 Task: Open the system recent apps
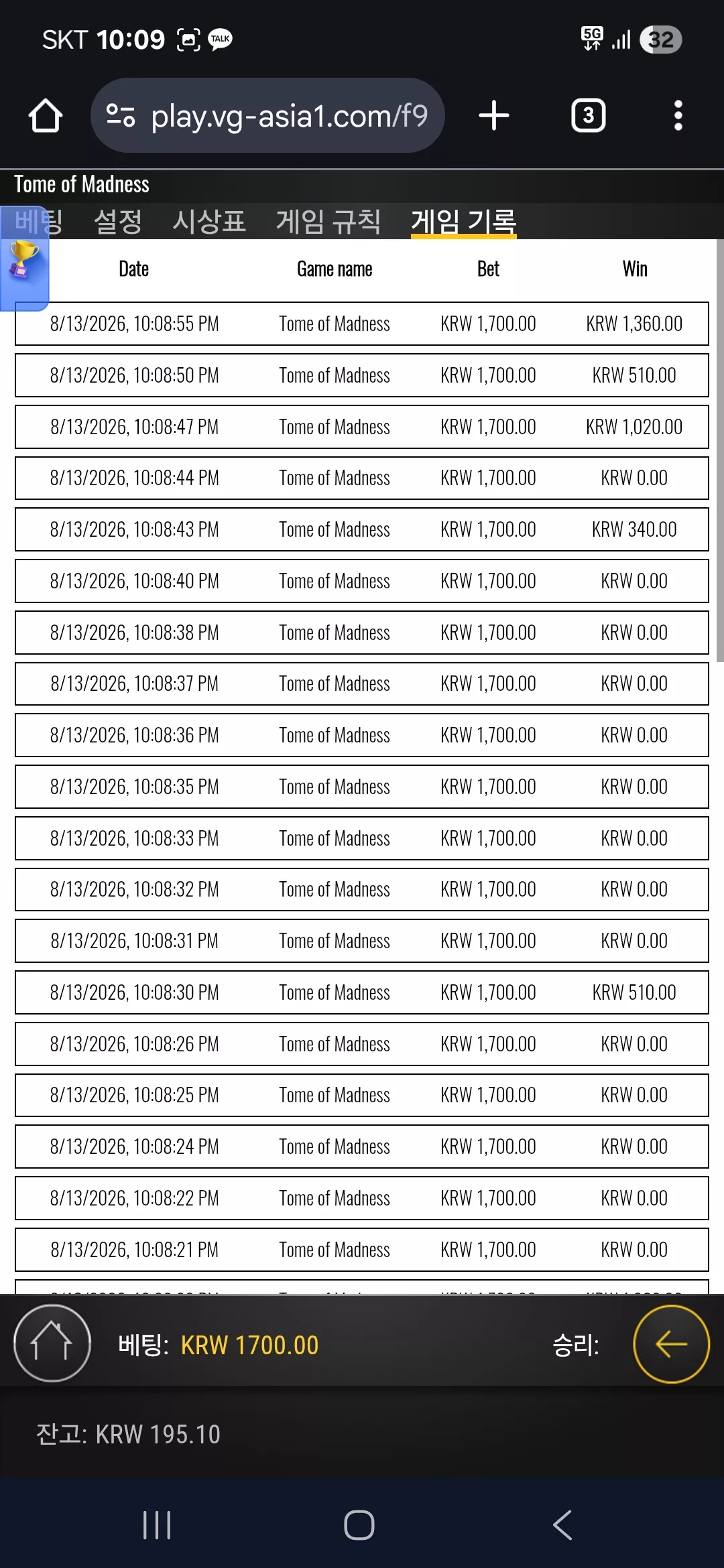(158, 1525)
